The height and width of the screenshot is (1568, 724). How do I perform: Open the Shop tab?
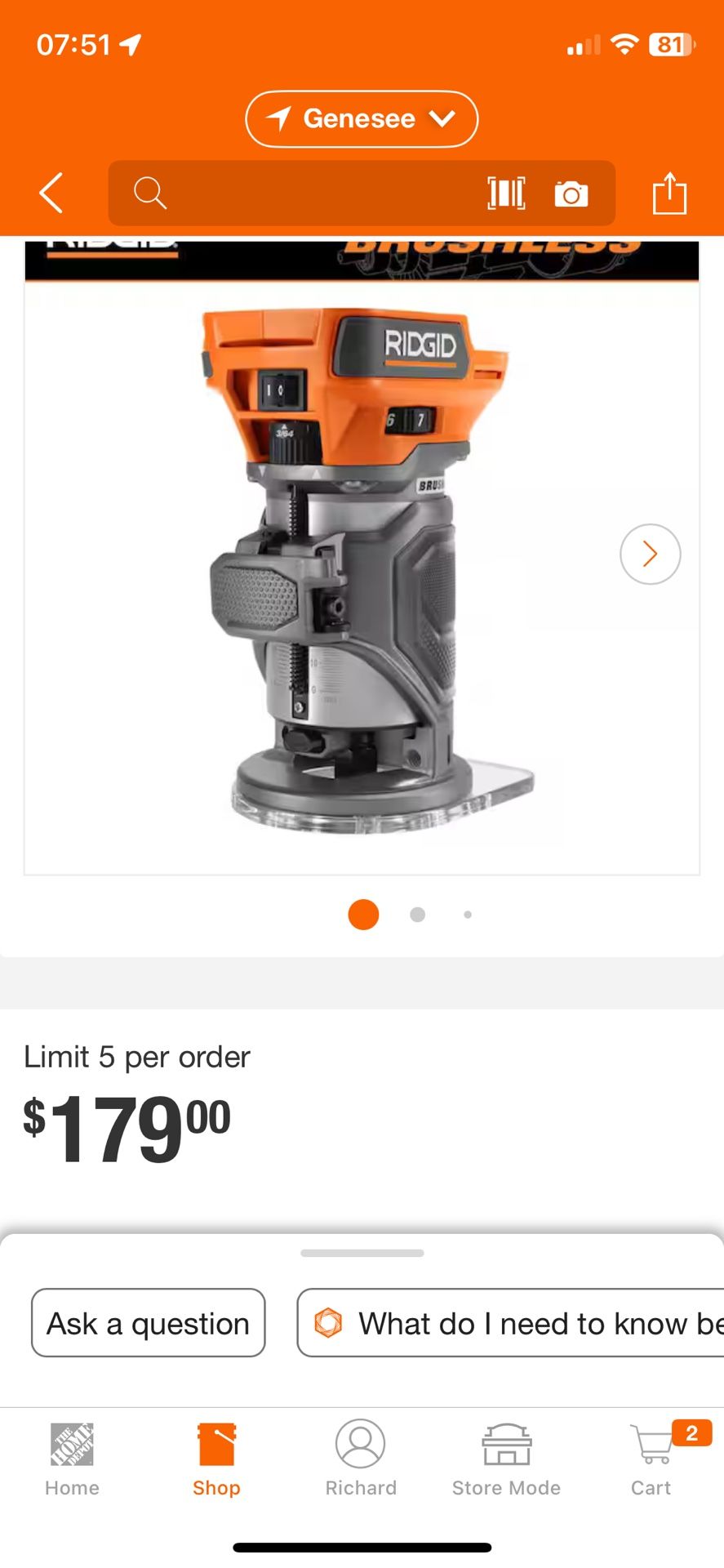coord(216,1459)
